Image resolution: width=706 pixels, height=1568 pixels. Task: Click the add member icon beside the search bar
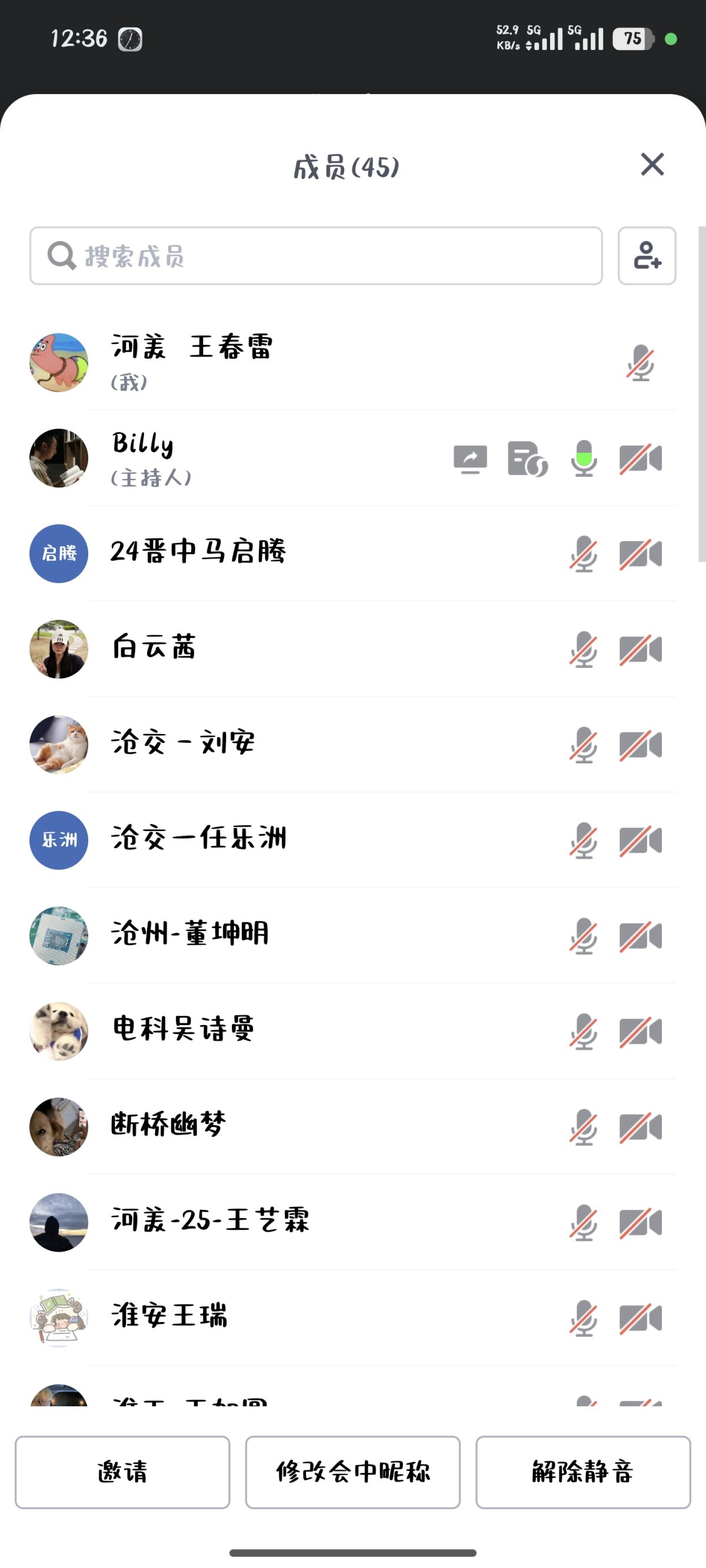click(647, 256)
